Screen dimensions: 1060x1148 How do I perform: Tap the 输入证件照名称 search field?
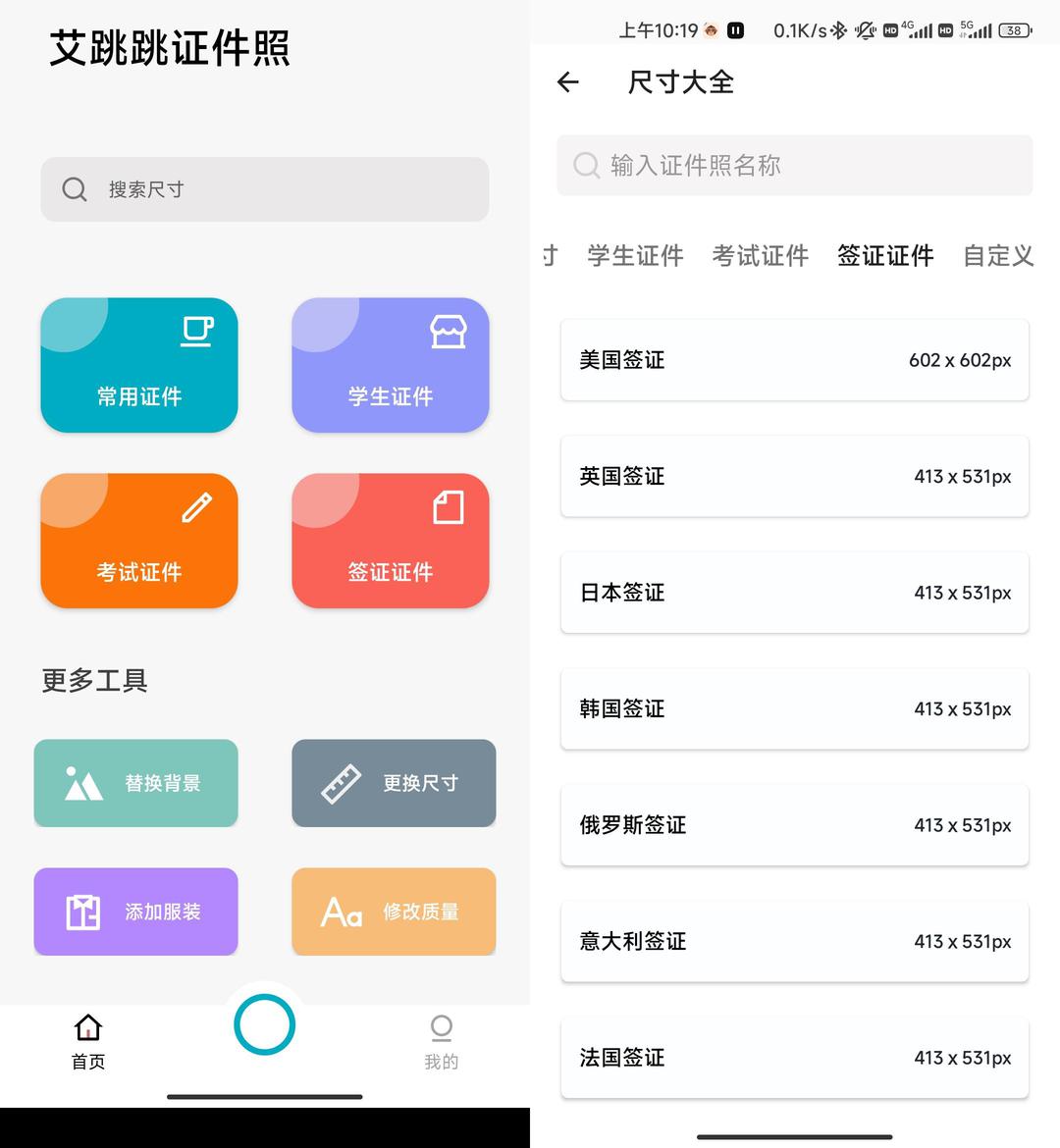[795, 166]
